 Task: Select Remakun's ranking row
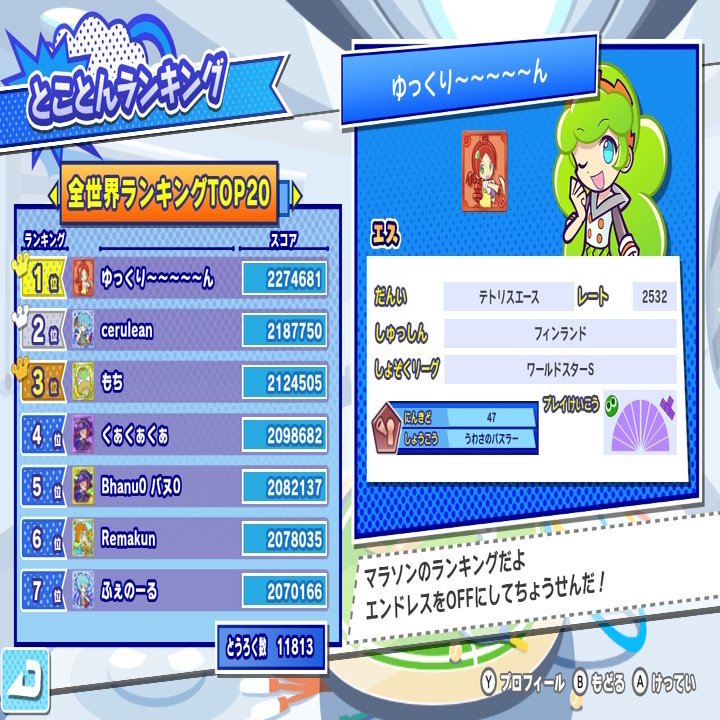coord(175,539)
